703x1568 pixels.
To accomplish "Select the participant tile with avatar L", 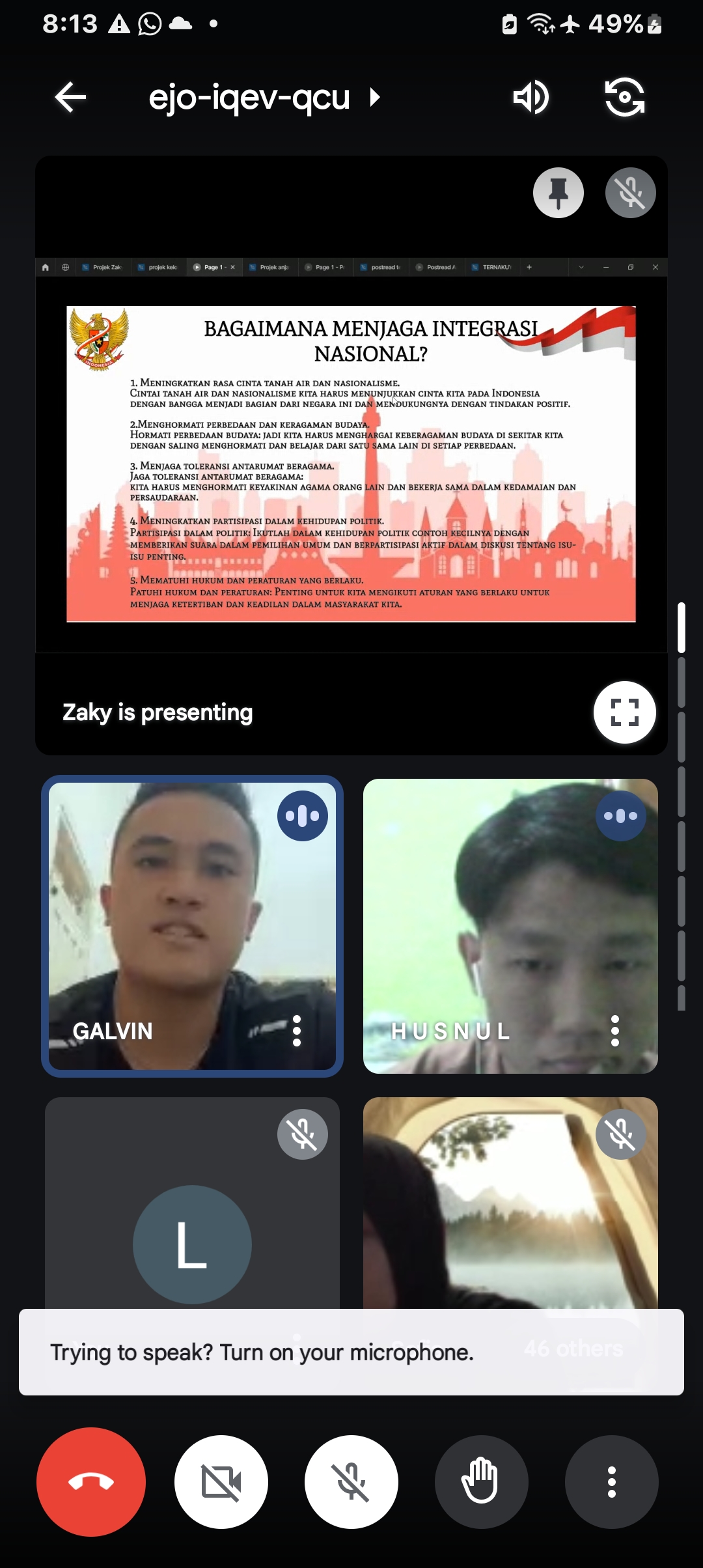I will tap(192, 1224).
